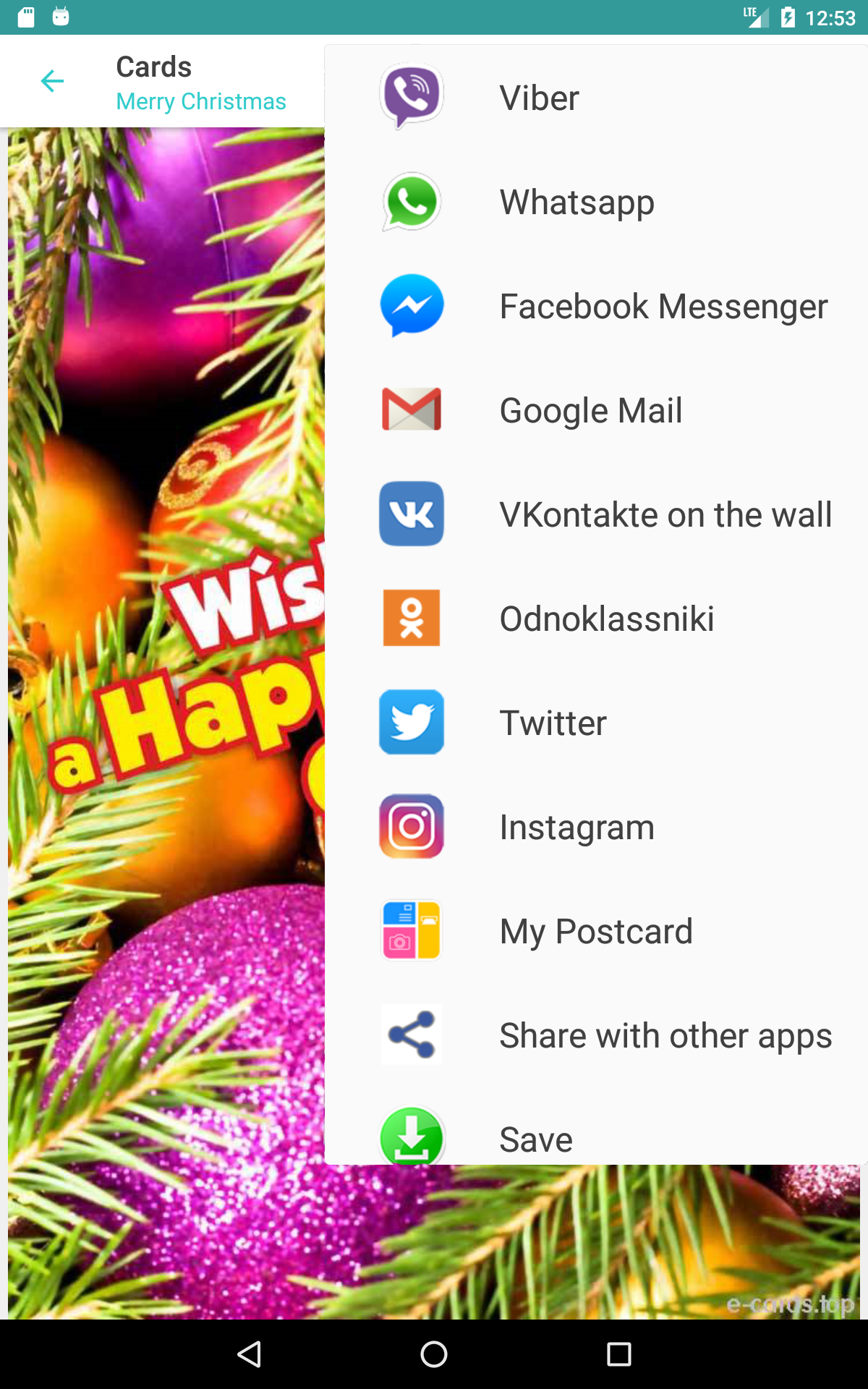Go back using the app bar arrow

coord(52,81)
